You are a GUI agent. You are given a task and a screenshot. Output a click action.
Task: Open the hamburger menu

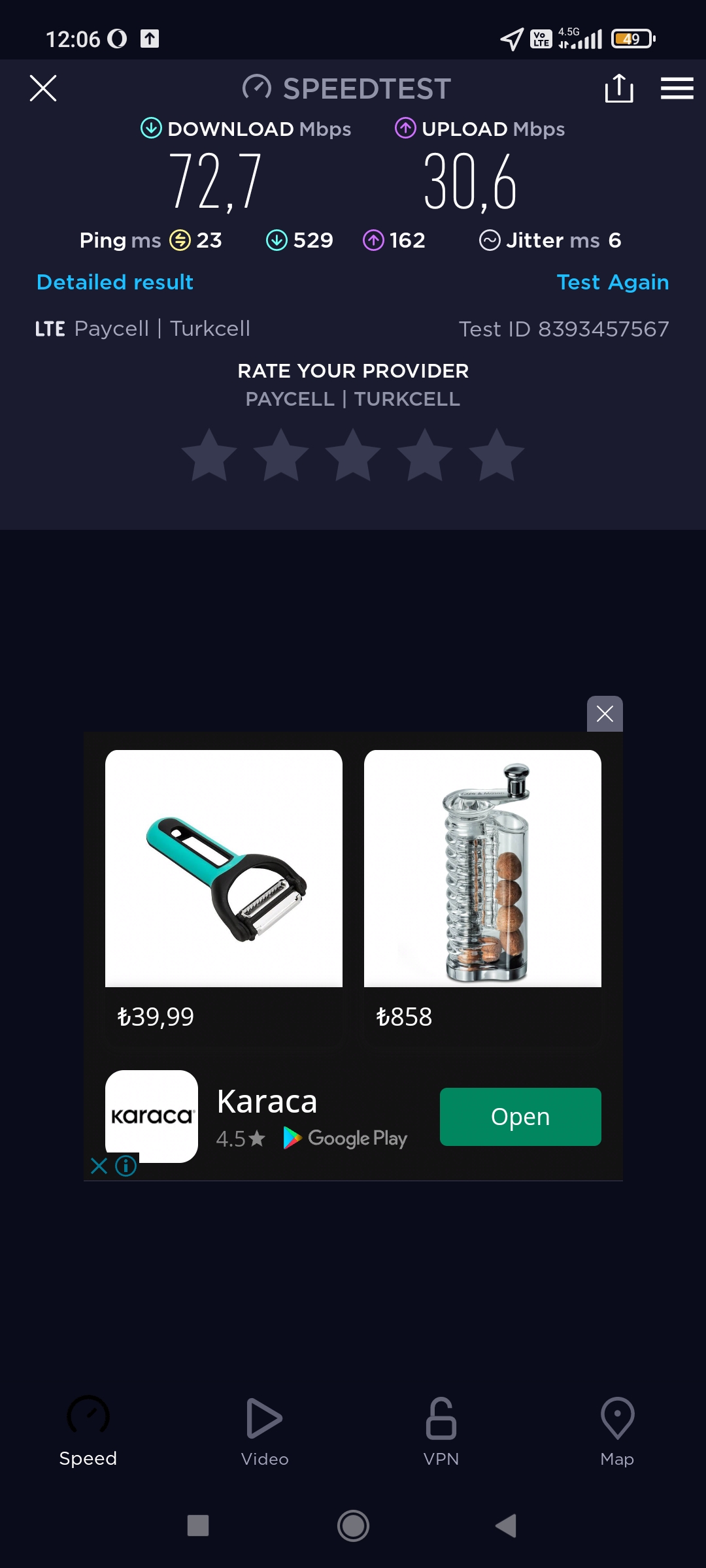pos(677,88)
